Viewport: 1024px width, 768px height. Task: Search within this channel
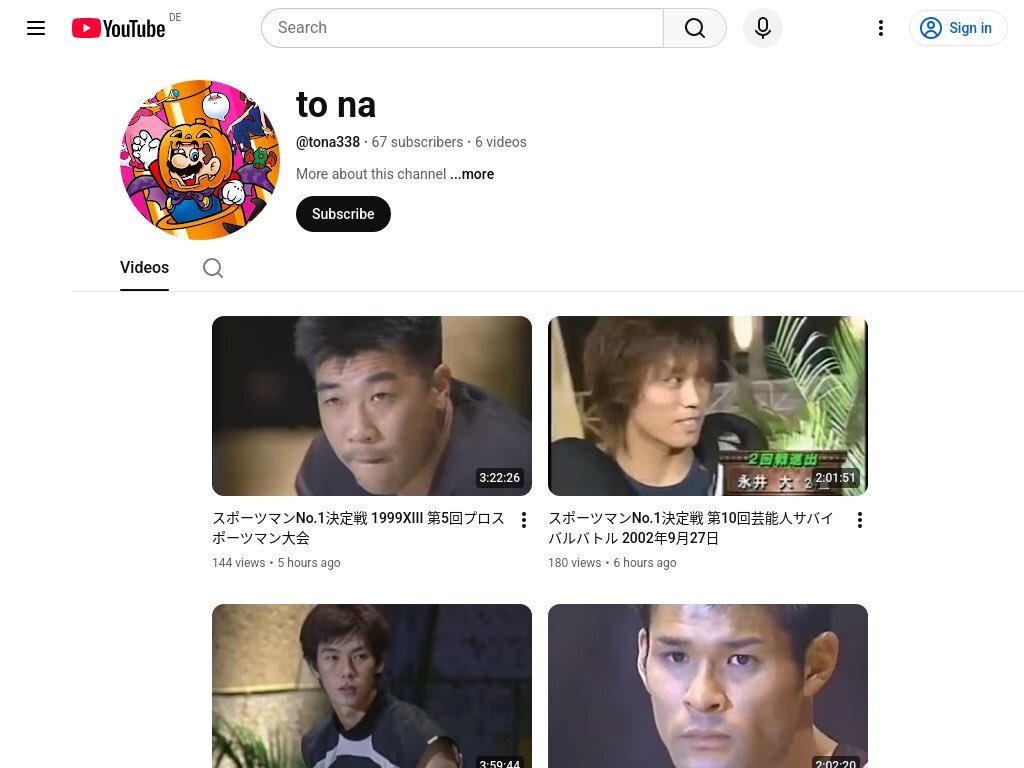[213, 268]
